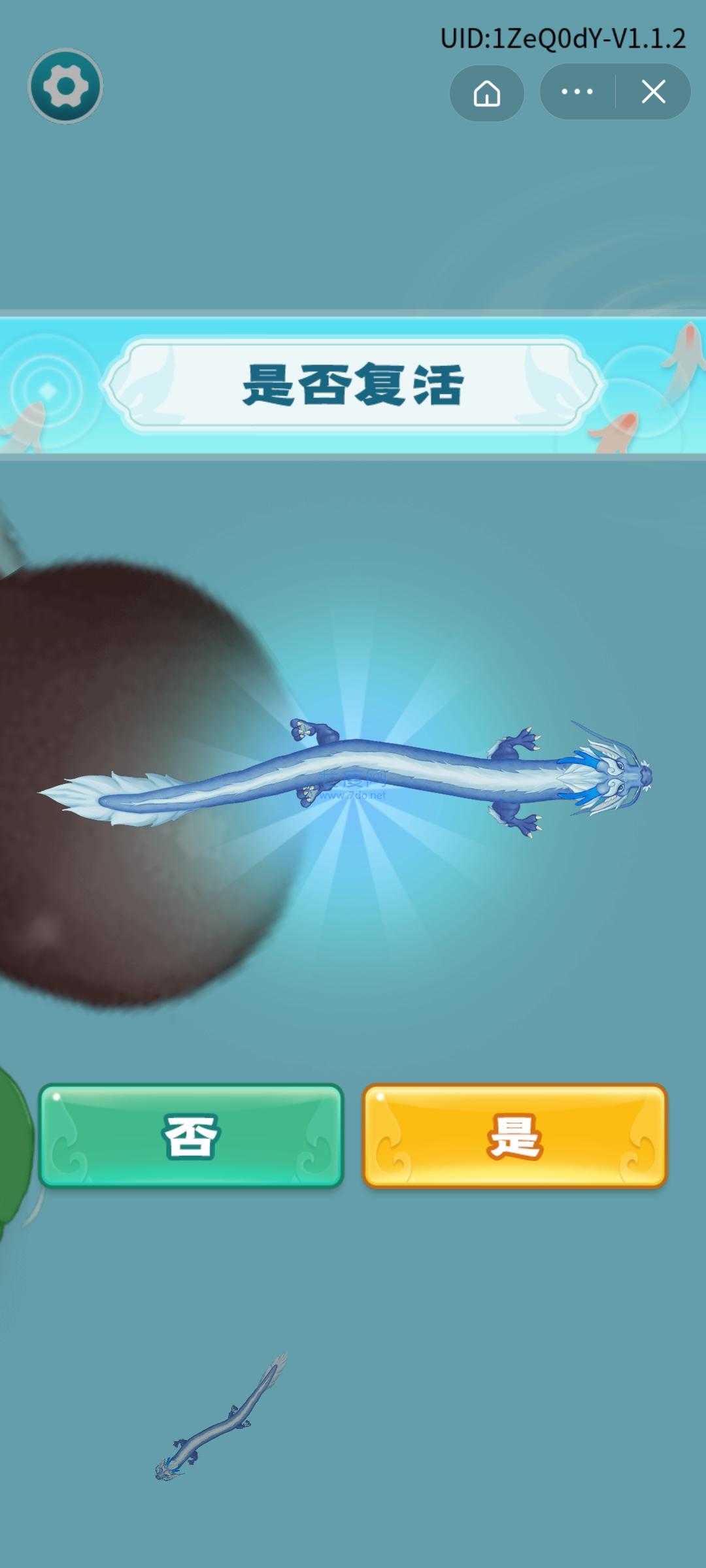Close the mini game

[653, 92]
